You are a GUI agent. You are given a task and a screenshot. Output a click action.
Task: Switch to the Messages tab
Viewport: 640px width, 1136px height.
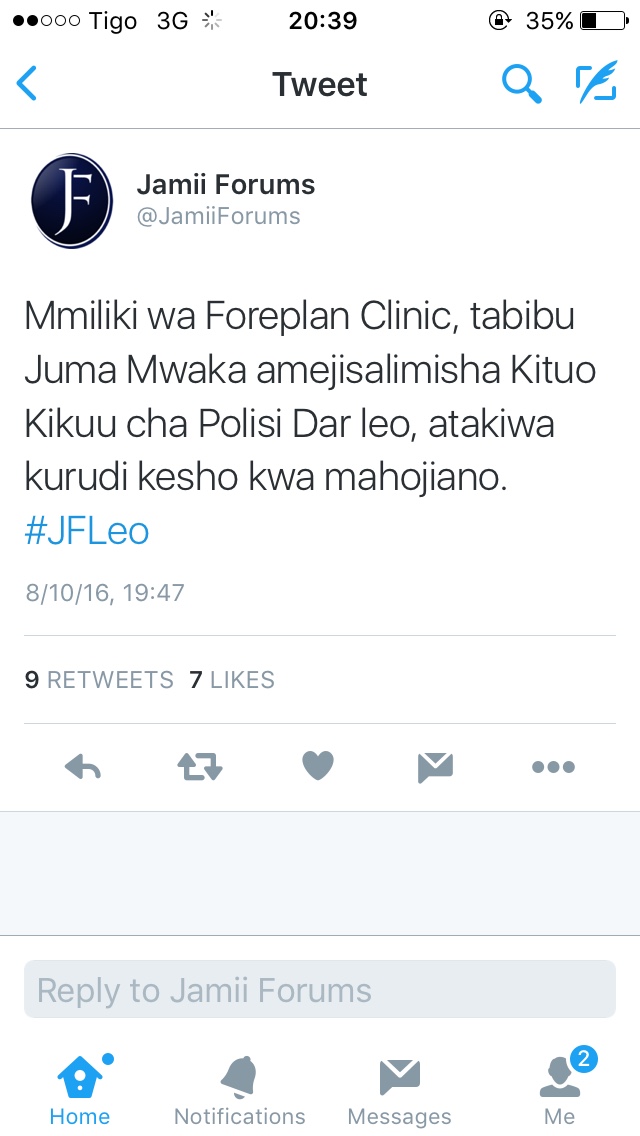[x=400, y=1088]
